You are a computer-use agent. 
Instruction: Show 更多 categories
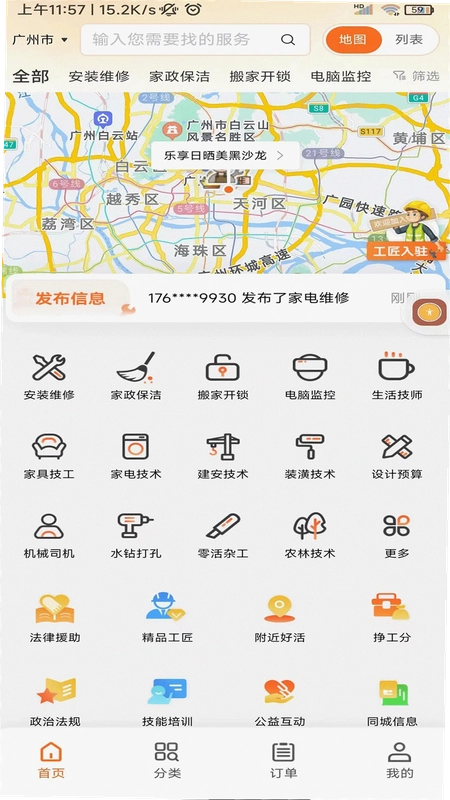coord(397,535)
